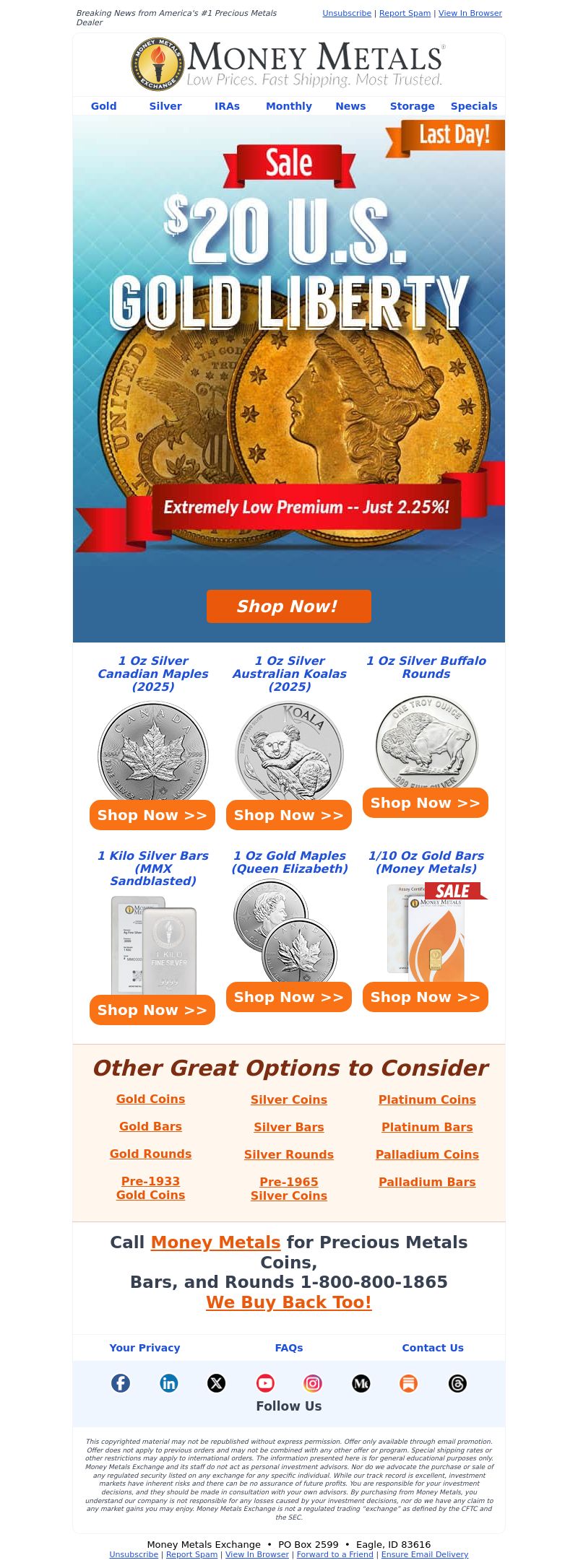Tap the We Buy Back Too! link

coord(288,1302)
